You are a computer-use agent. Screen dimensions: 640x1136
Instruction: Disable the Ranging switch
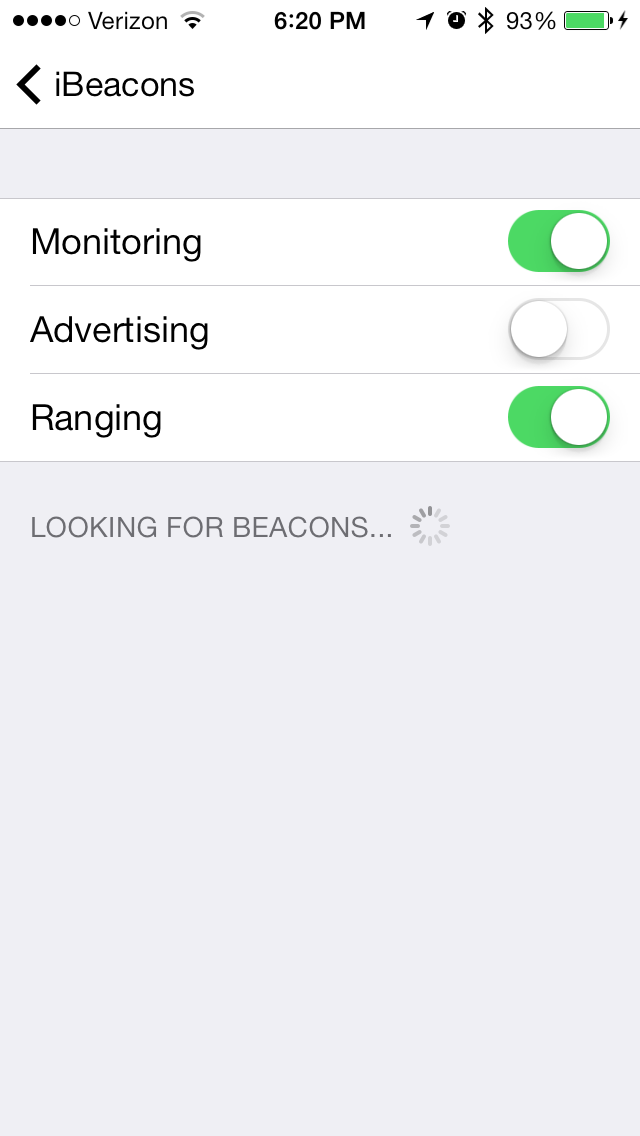coord(558,417)
